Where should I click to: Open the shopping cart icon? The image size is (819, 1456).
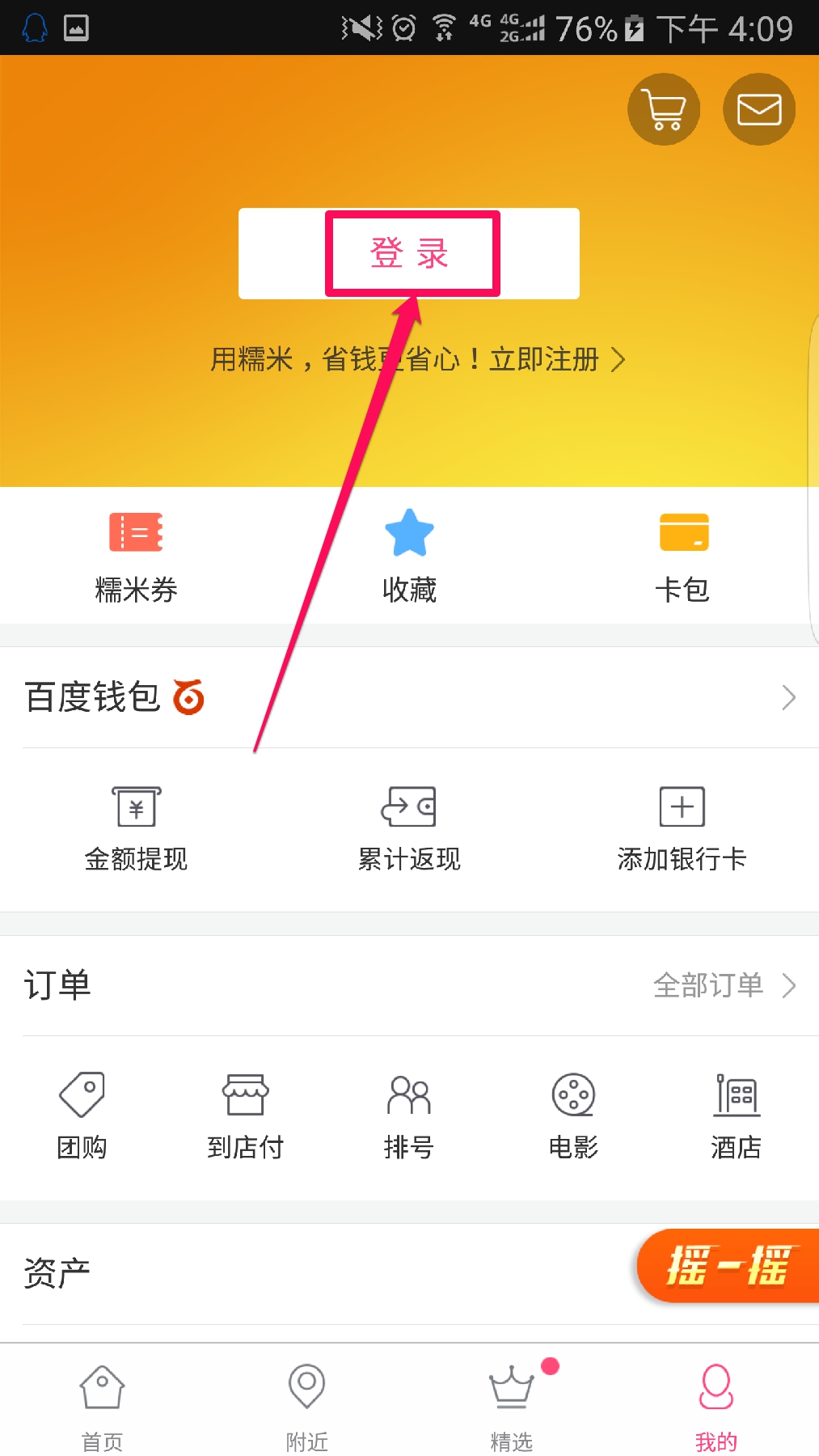coord(663,109)
